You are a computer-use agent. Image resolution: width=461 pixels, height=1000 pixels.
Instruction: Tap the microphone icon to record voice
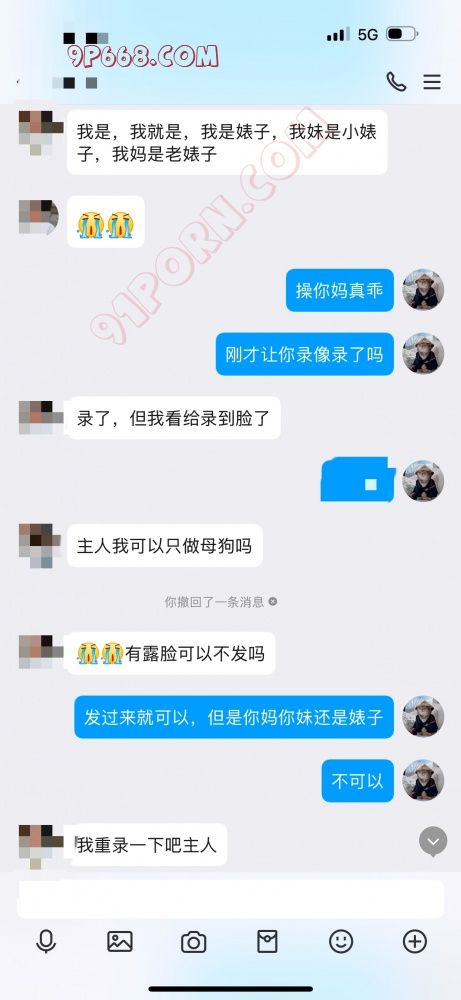pos(46,941)
